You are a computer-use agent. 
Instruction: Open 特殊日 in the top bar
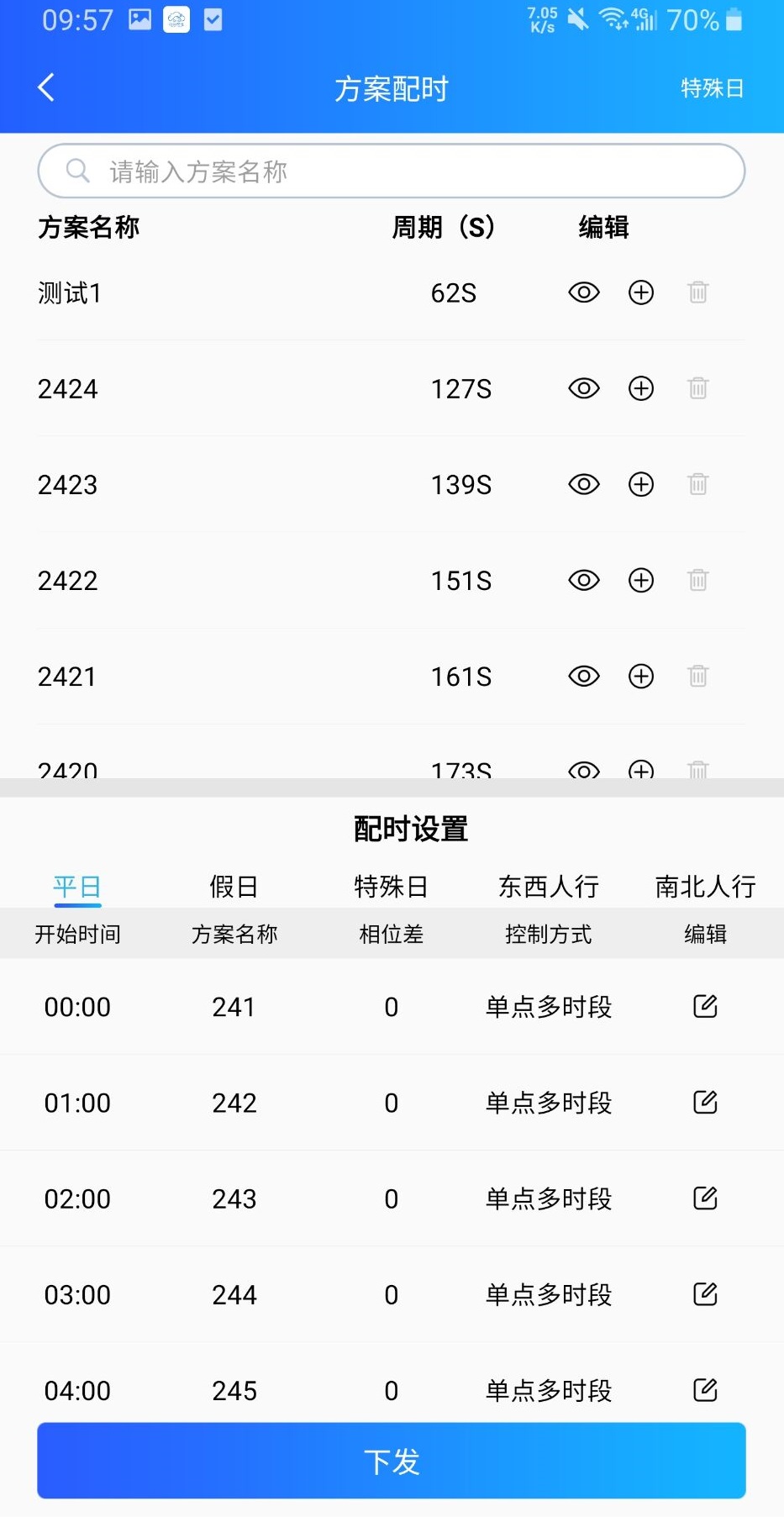point(712,88)
